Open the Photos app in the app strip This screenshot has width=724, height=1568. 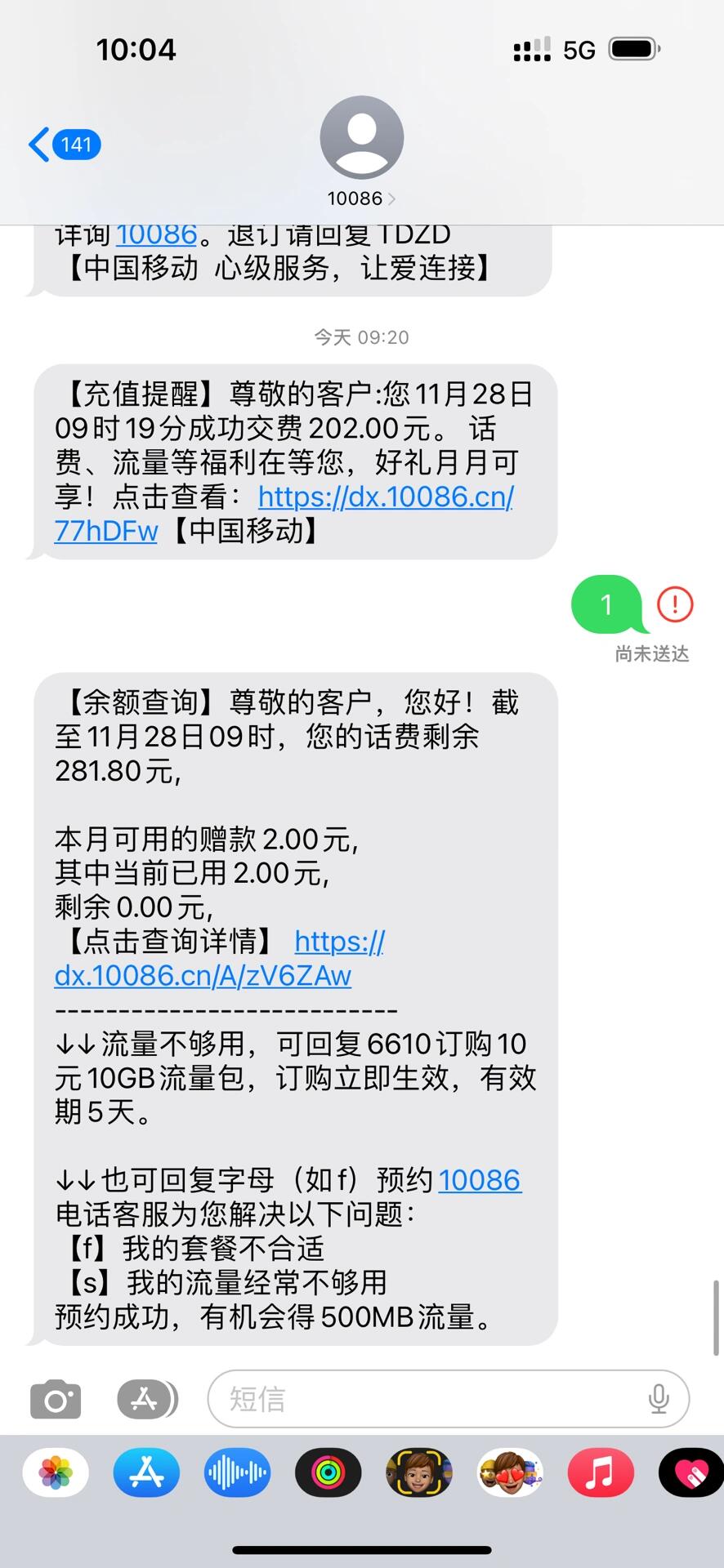(x=56, y=1472)
